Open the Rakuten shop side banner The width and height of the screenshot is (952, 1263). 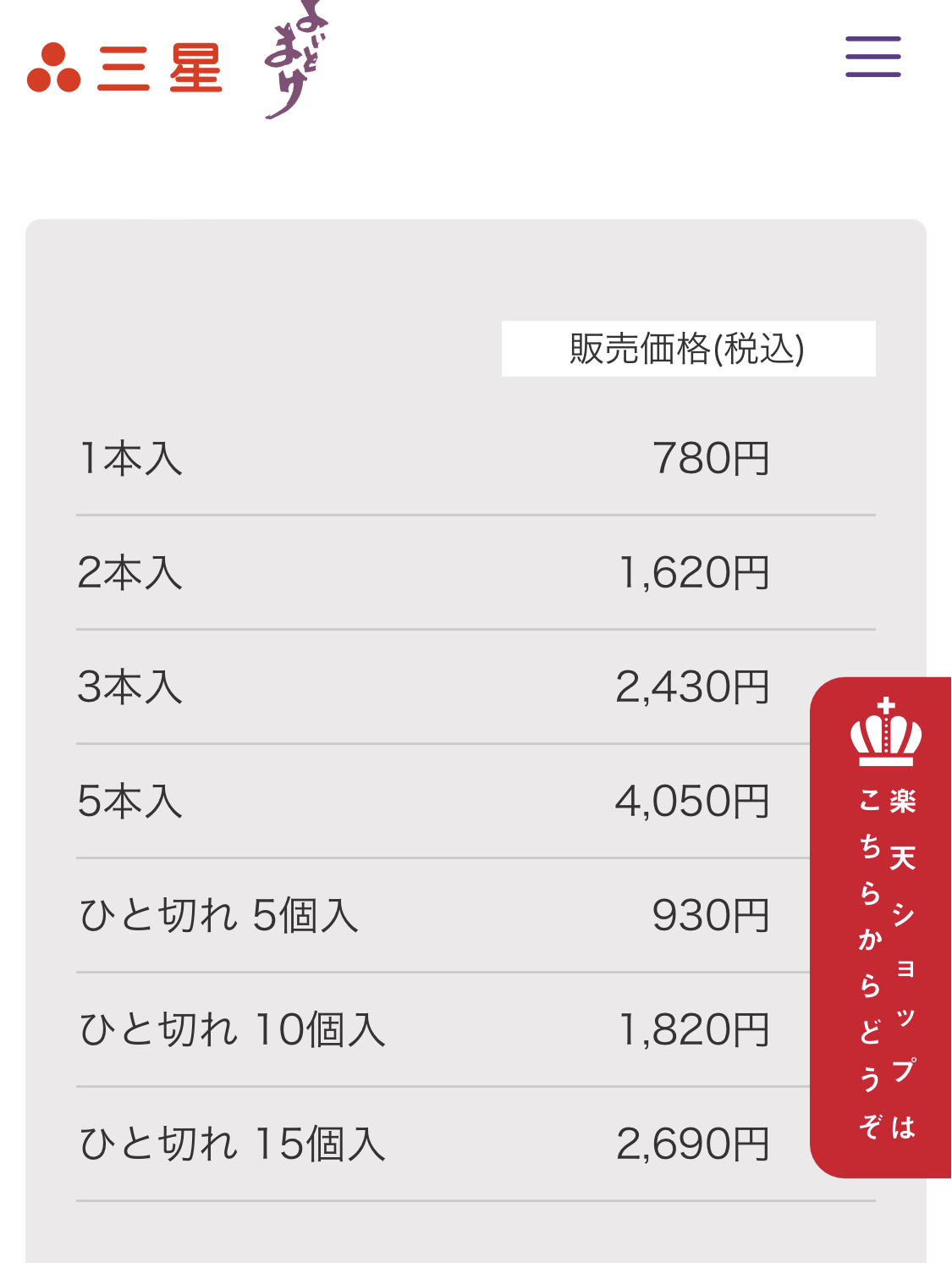click(x=883, y=927)
